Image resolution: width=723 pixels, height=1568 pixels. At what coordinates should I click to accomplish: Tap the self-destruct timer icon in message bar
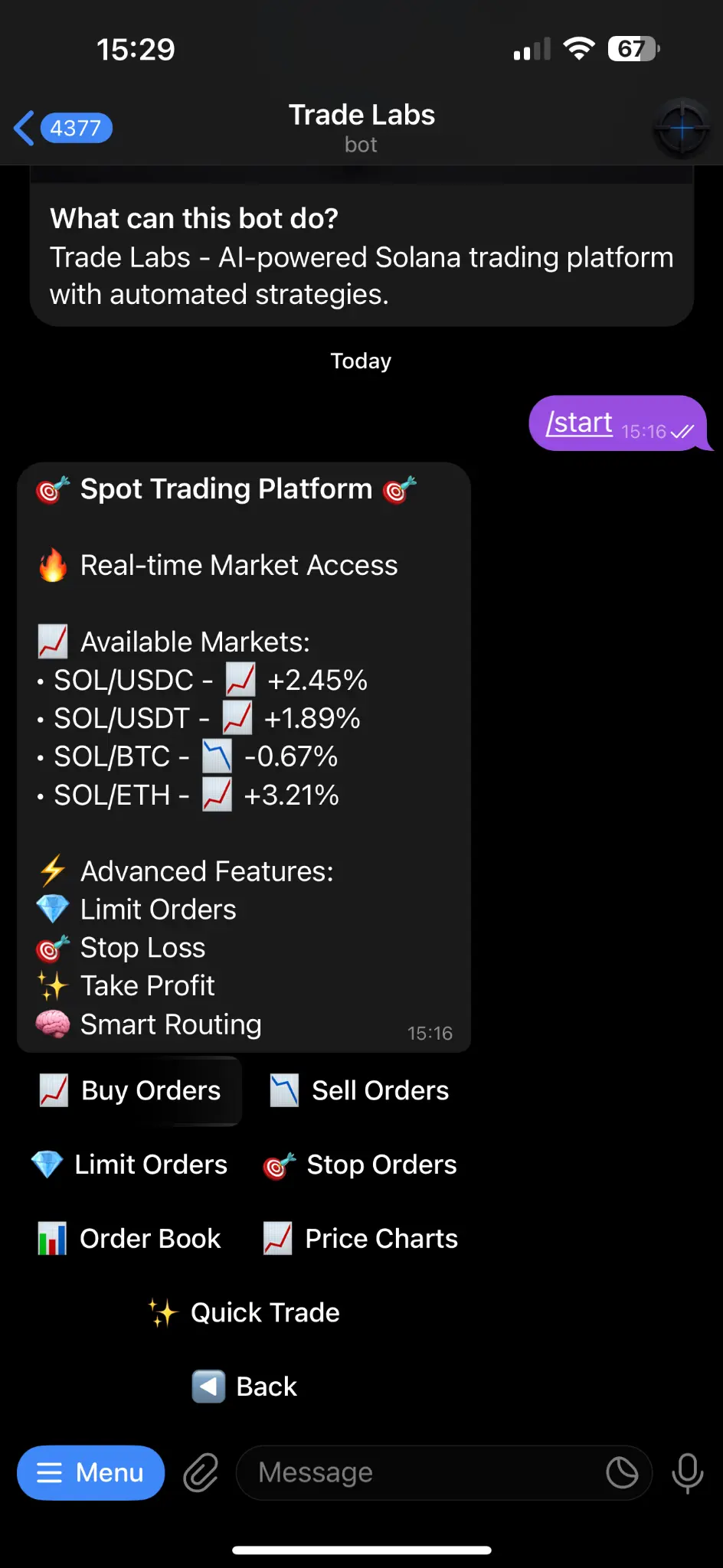[x=623, y=1472]
